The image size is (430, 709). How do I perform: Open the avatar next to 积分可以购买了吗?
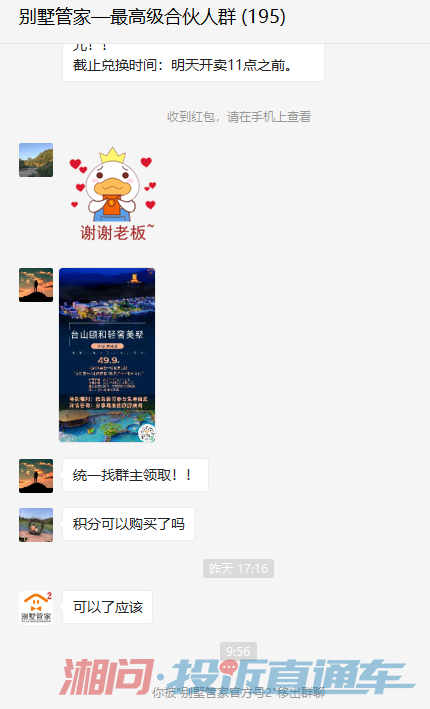pyautogui.click(x=36, y=525)
